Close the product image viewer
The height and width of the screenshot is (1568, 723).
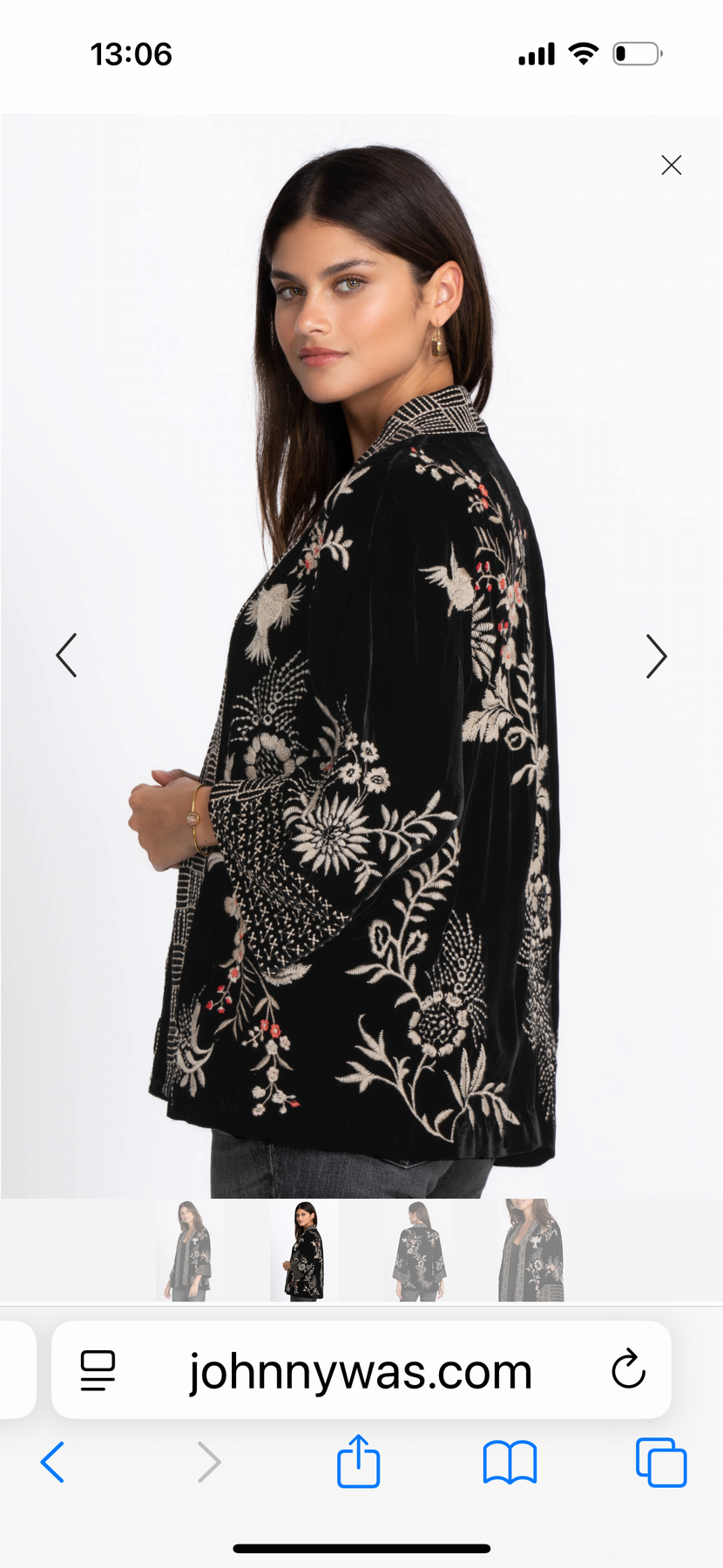(671, 165)
